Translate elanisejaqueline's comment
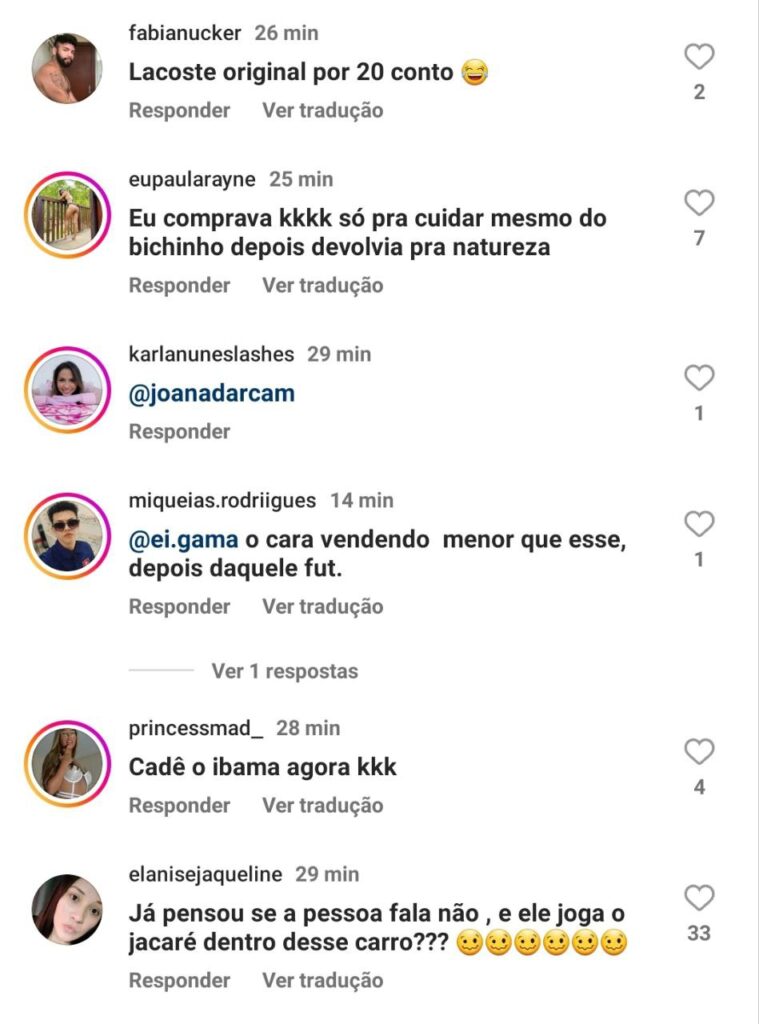The image size is (759, 1024). tap(322, 980)
